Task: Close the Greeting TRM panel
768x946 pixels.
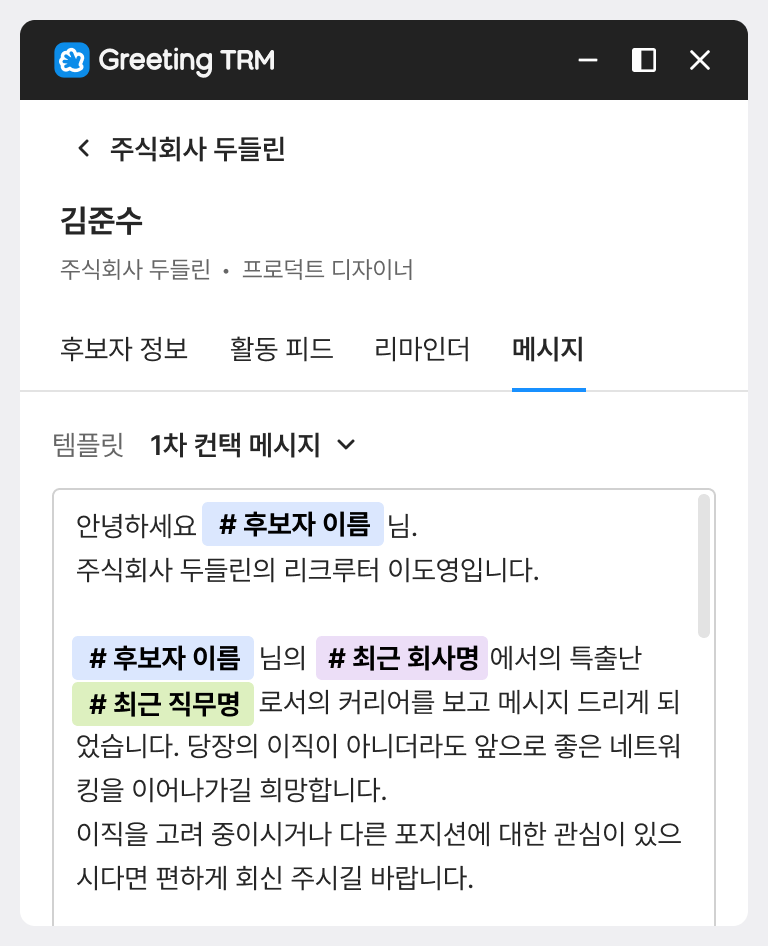Action: [700, 61]
